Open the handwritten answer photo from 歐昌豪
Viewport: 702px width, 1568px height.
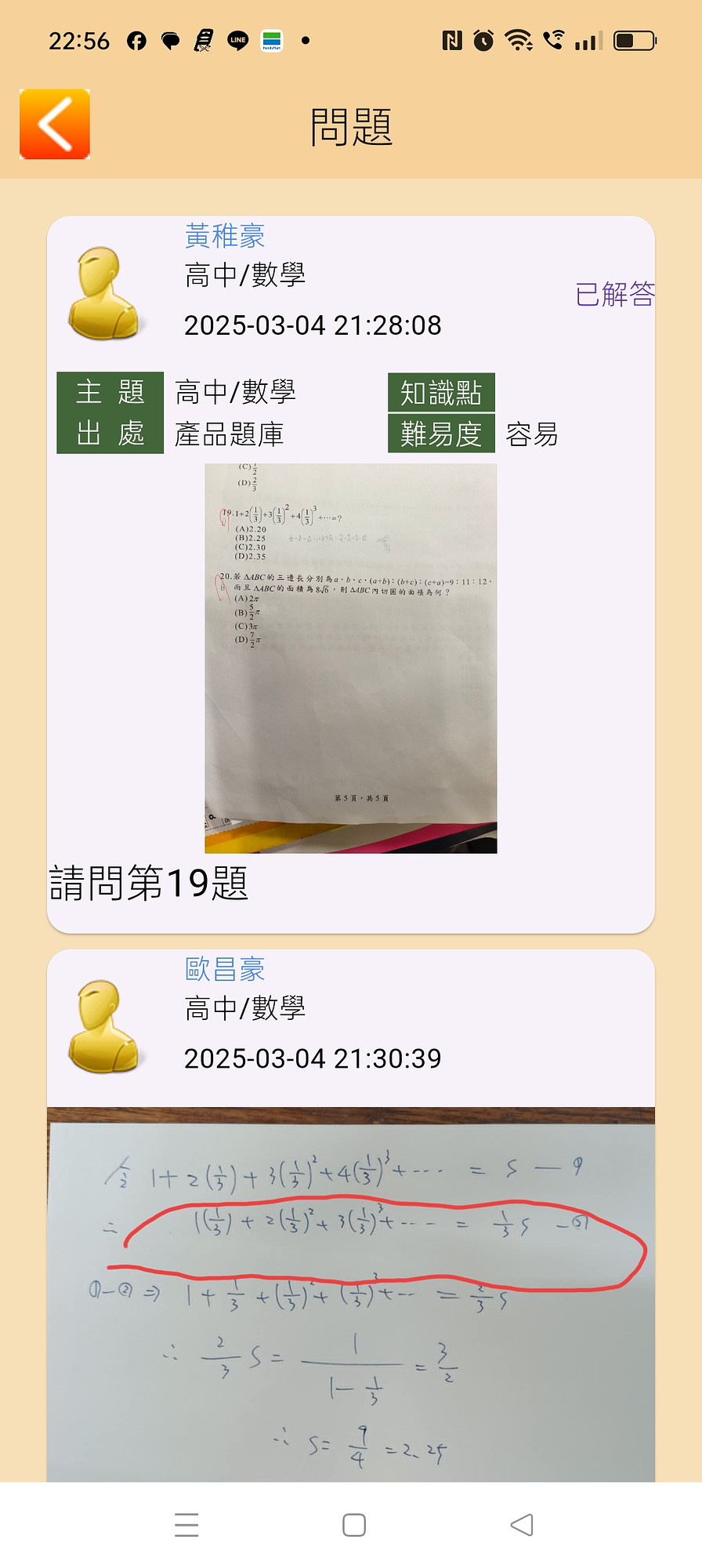(350, 1294)
